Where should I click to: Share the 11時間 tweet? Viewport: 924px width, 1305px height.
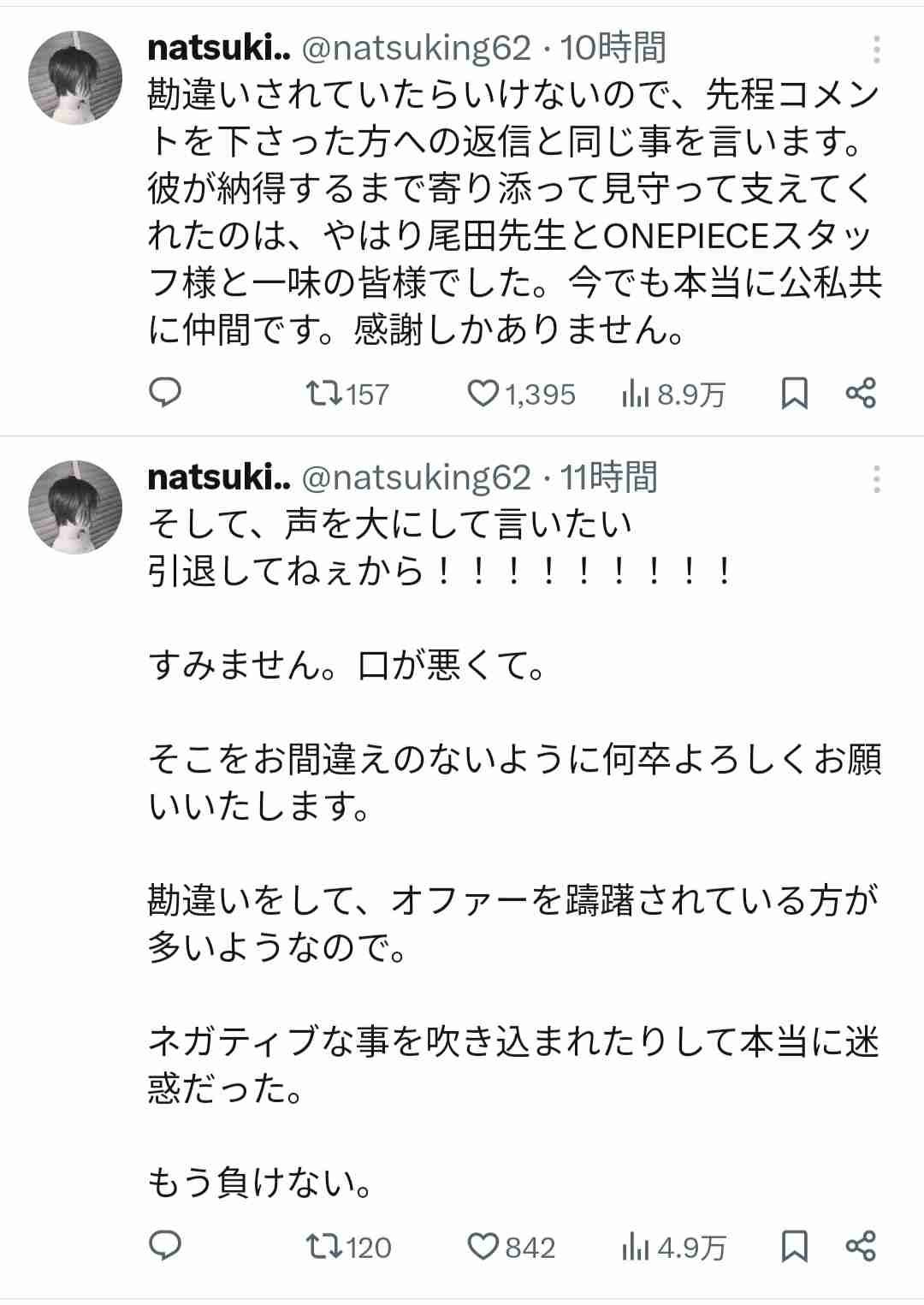(861, 1247)
